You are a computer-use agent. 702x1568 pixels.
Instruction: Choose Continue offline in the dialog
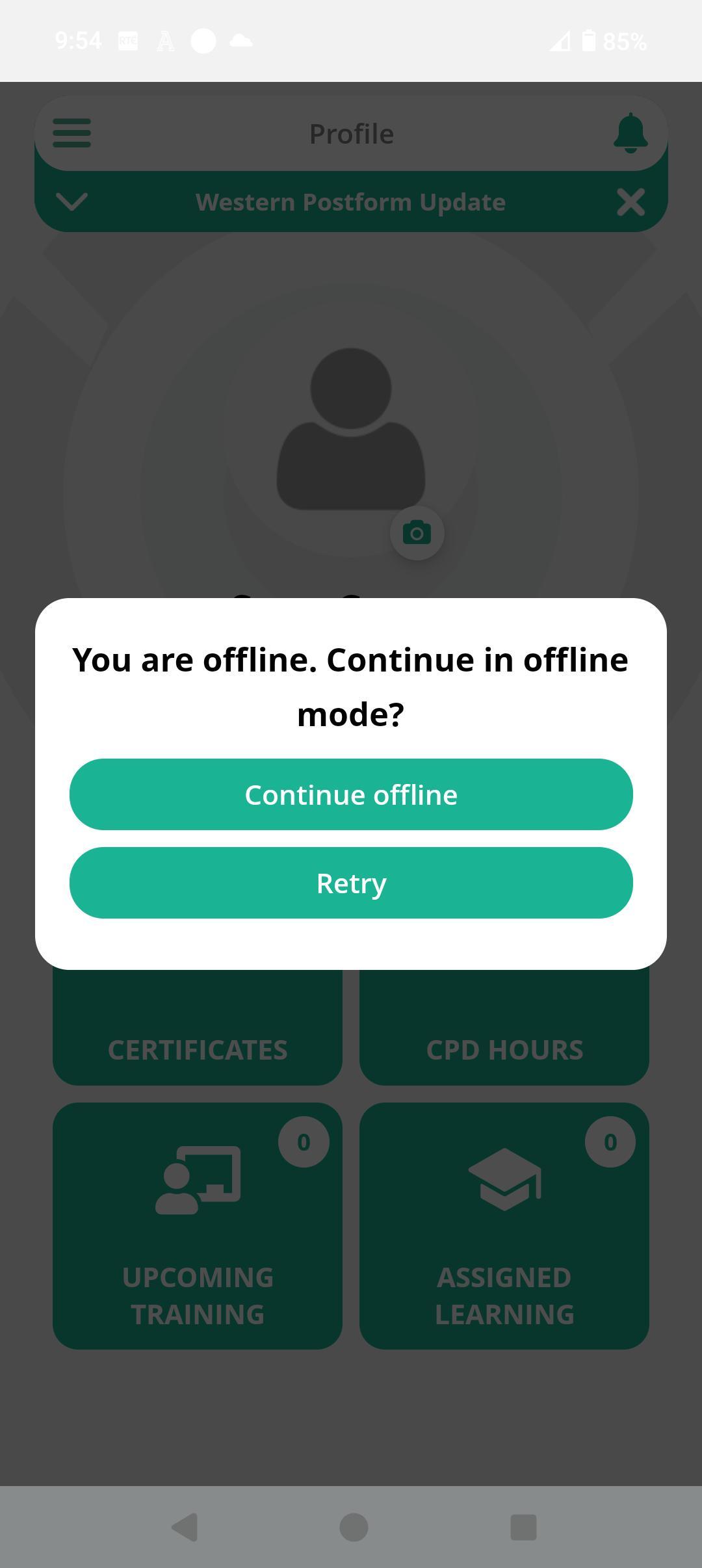coord(351,794)
